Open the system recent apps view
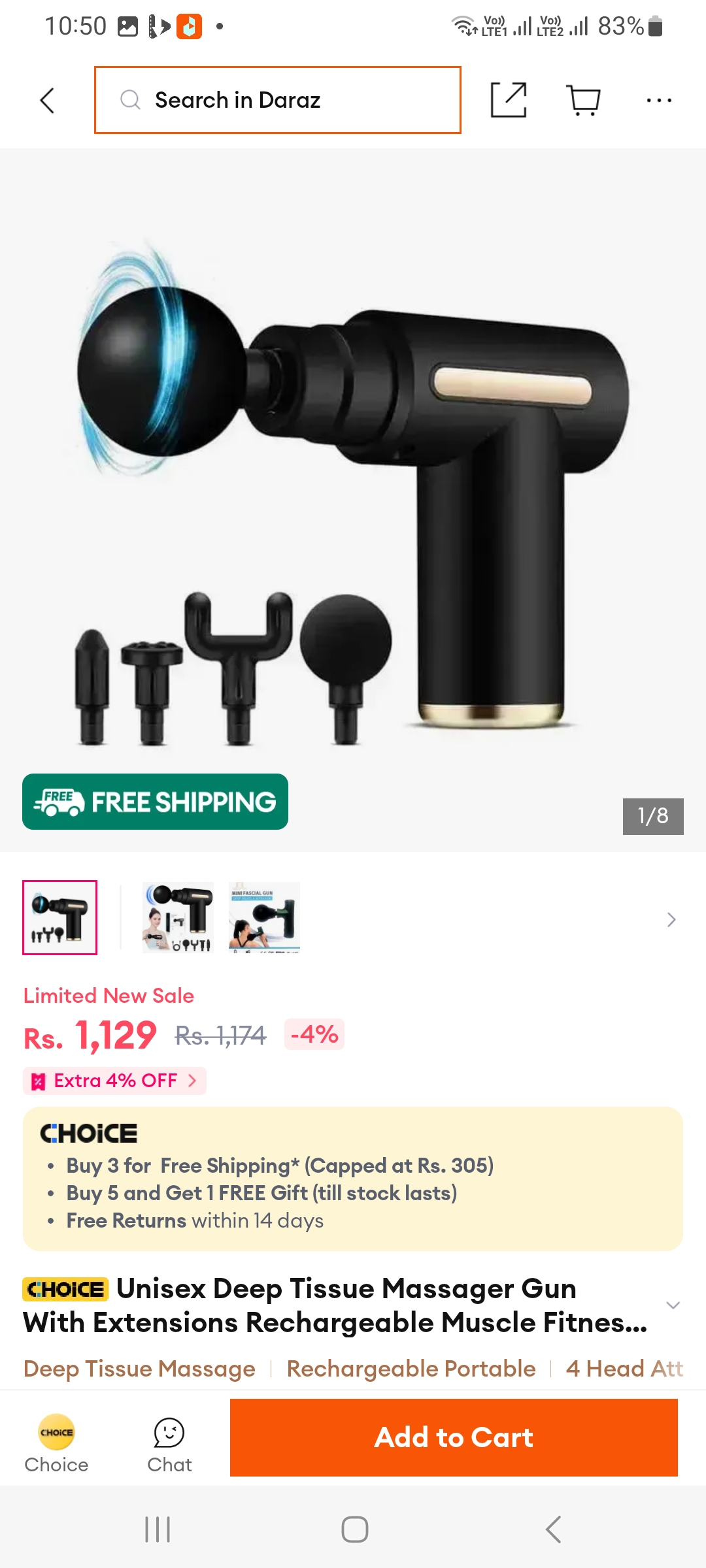The image size is (706, 1568). click(x=158, y=1529)
